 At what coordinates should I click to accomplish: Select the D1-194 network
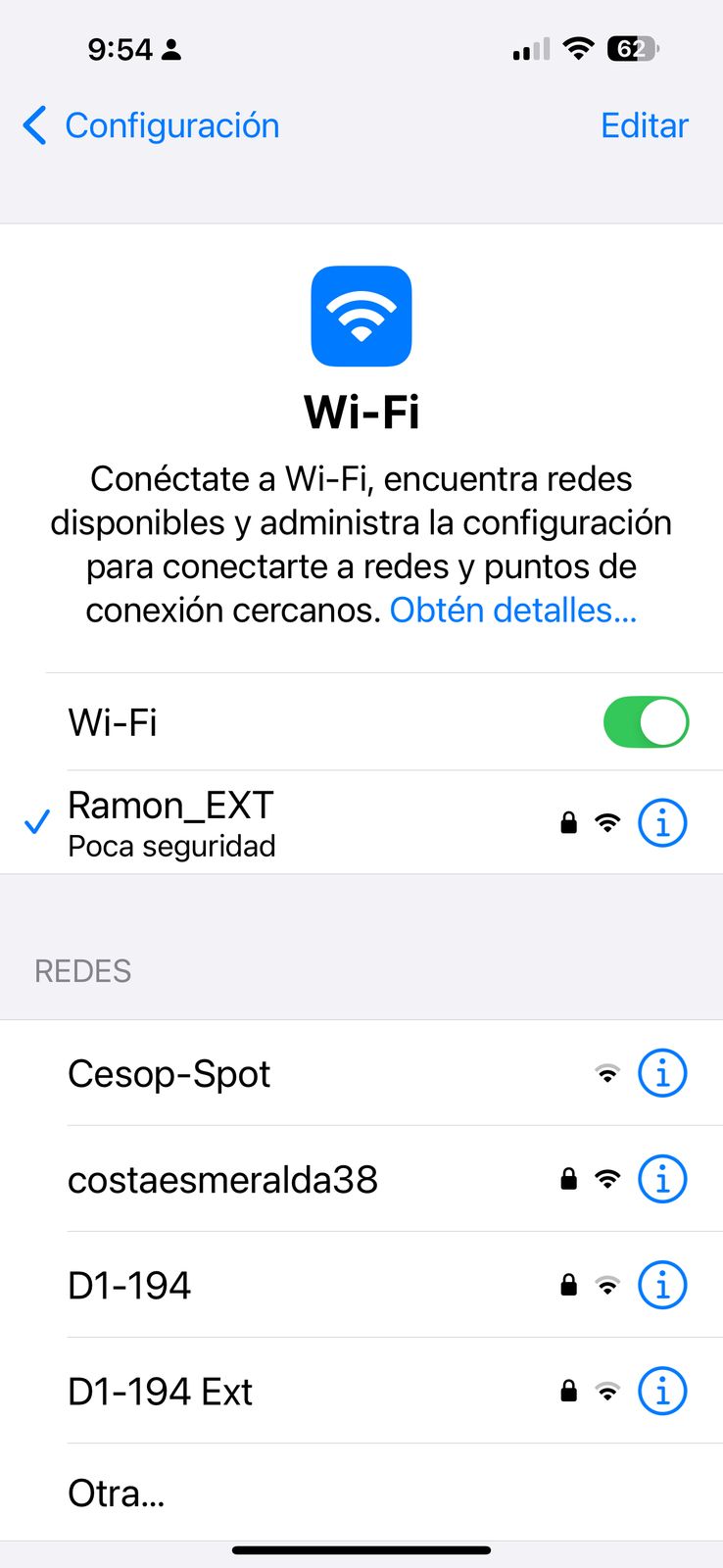129,1286
